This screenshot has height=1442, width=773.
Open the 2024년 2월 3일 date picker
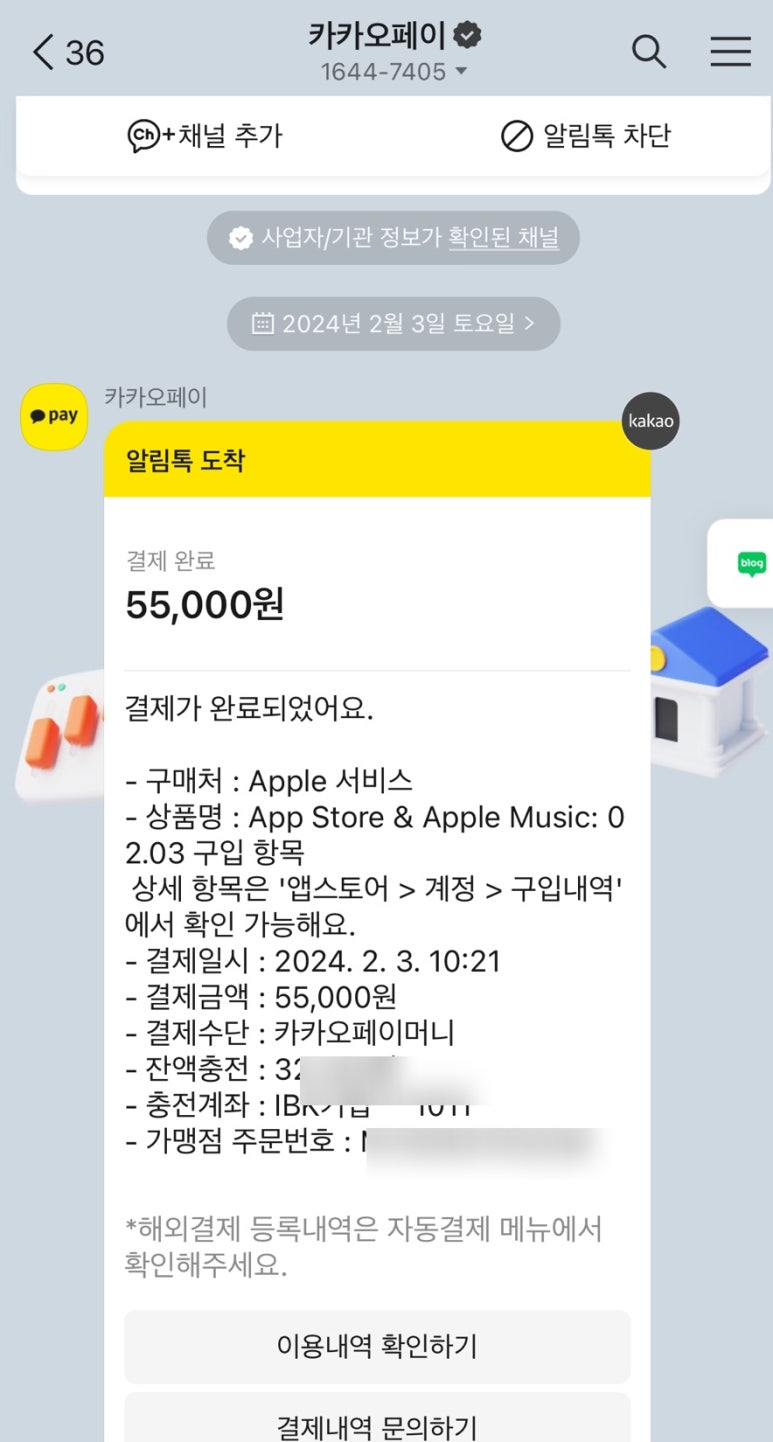(393, 324)
